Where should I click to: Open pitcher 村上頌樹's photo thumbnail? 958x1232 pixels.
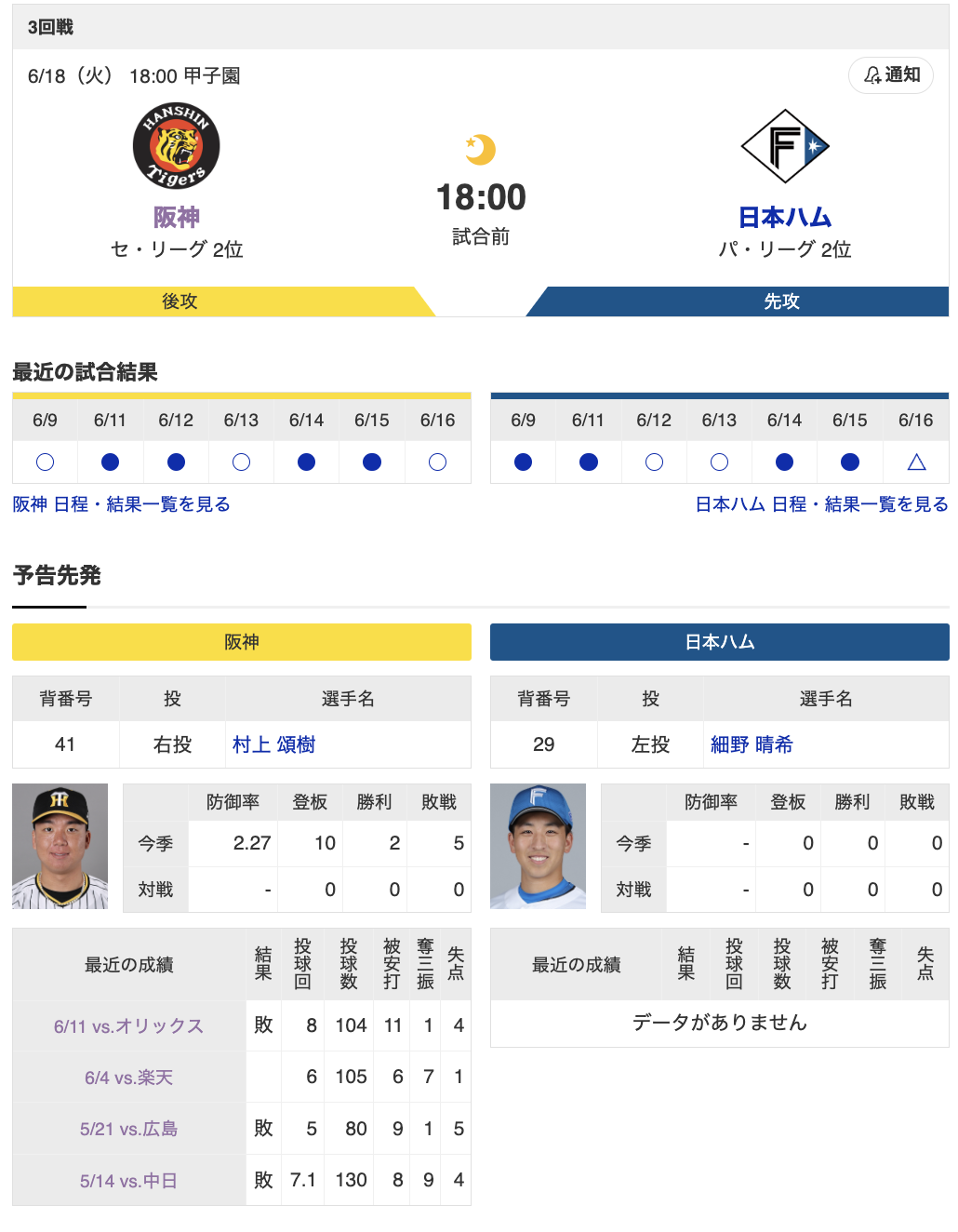[60, 845]
